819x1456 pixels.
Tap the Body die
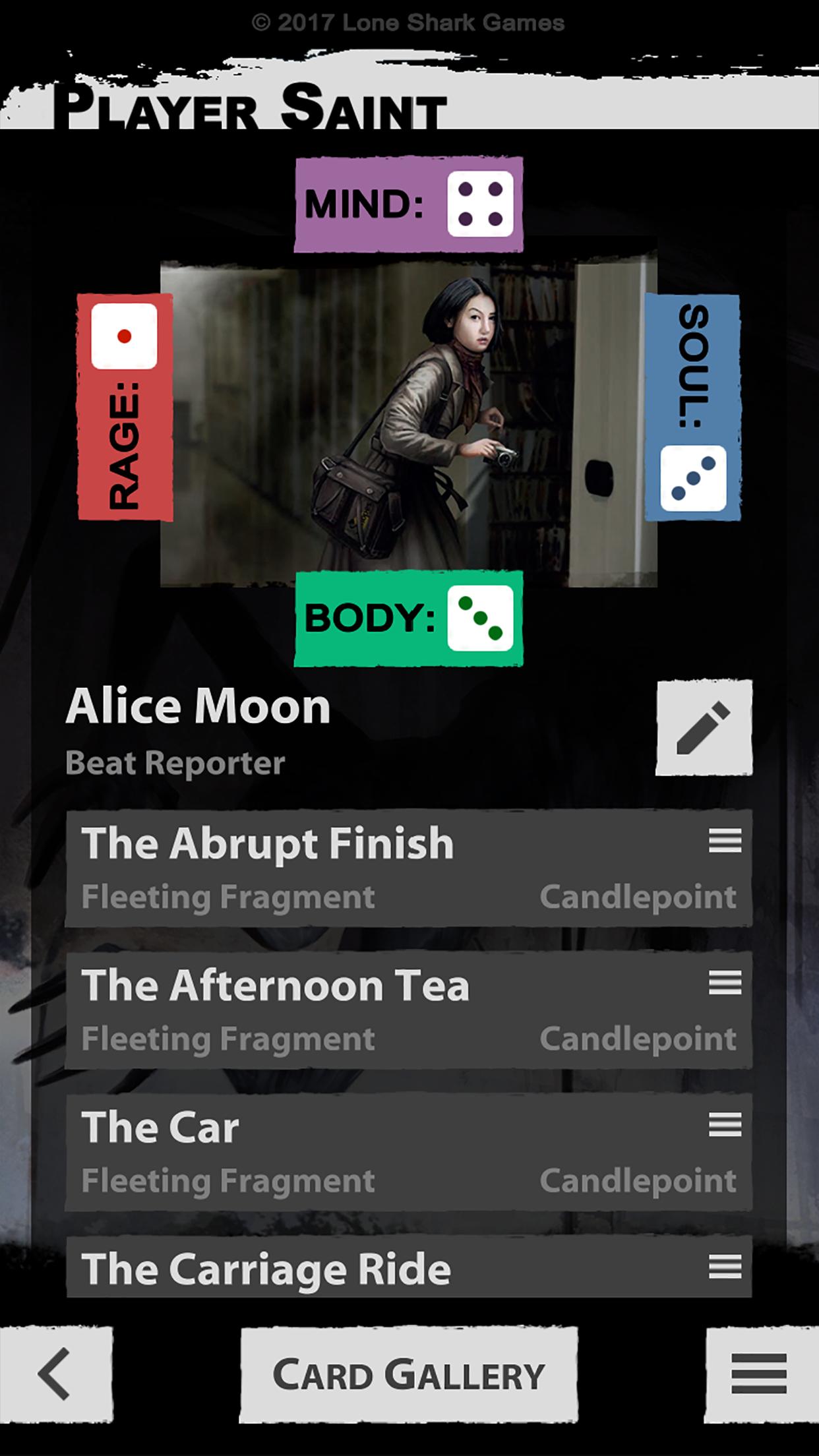(480, 618)
